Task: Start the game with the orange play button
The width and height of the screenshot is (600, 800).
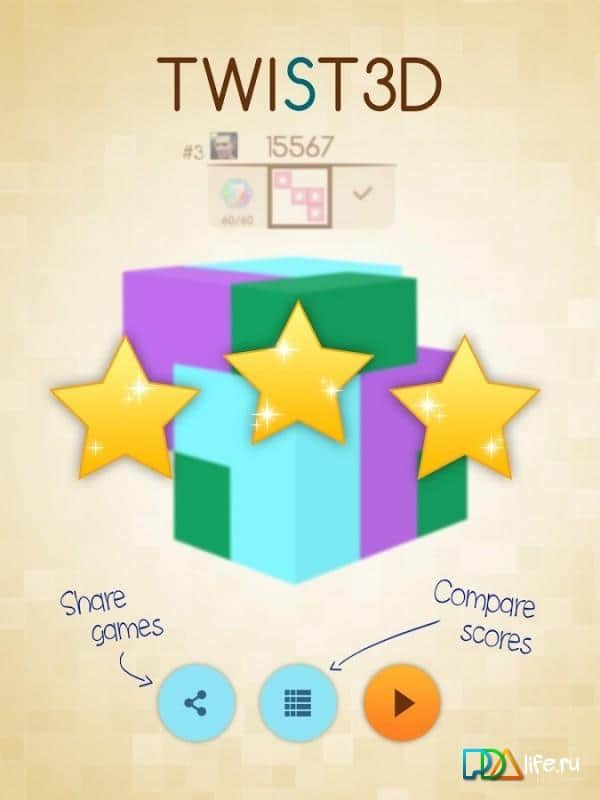Action: [x=402, y=703]
